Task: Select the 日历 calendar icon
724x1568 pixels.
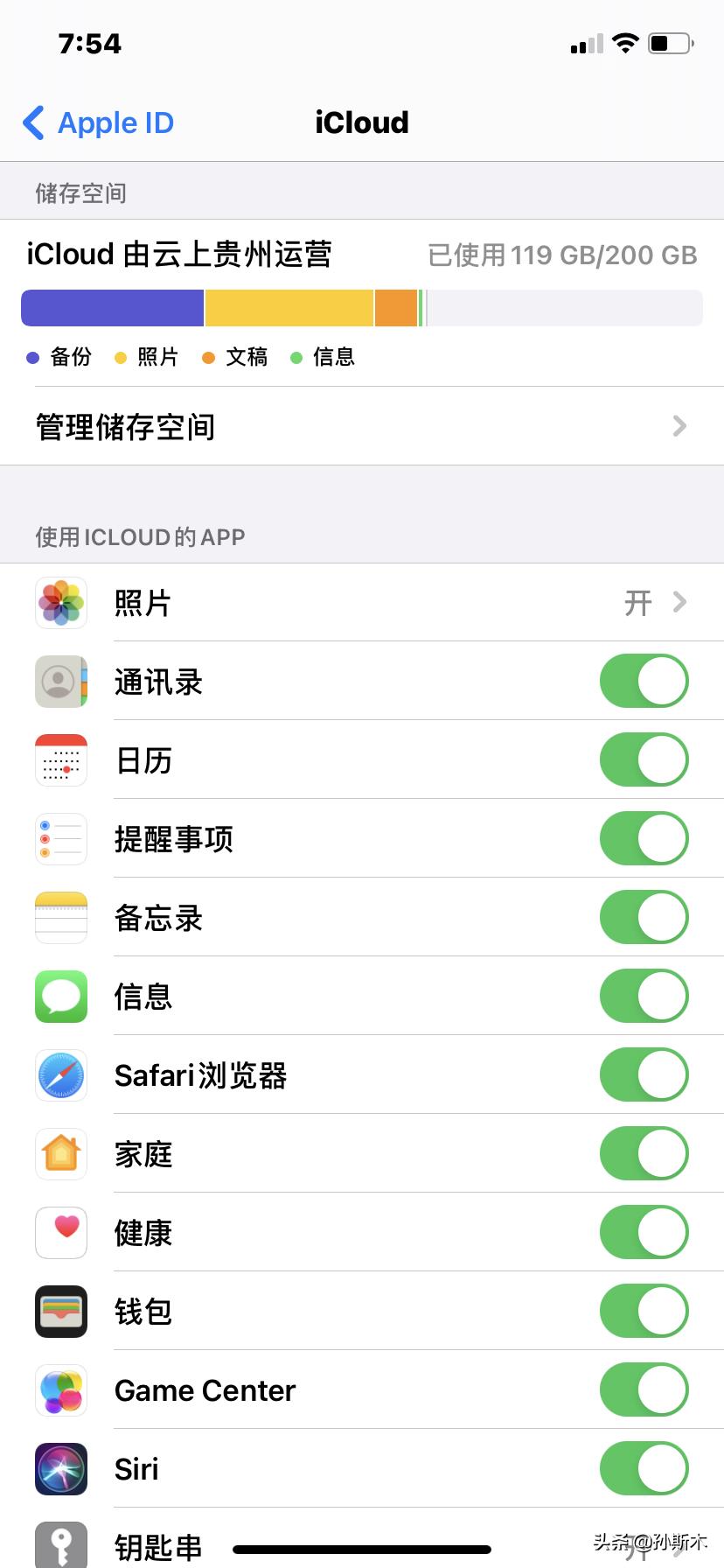Action: [x=60, y=760]
